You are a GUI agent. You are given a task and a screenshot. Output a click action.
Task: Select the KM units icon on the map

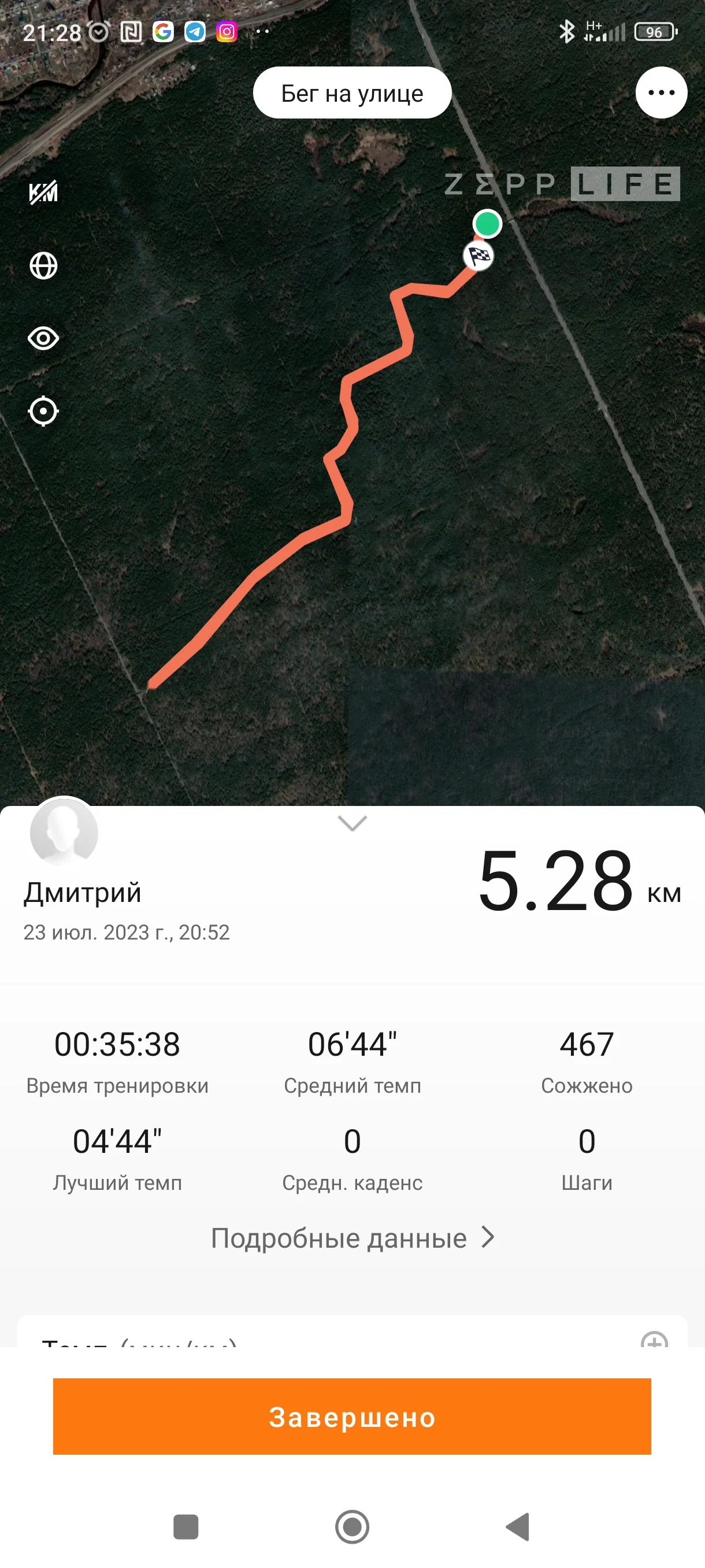click(43, 192)
